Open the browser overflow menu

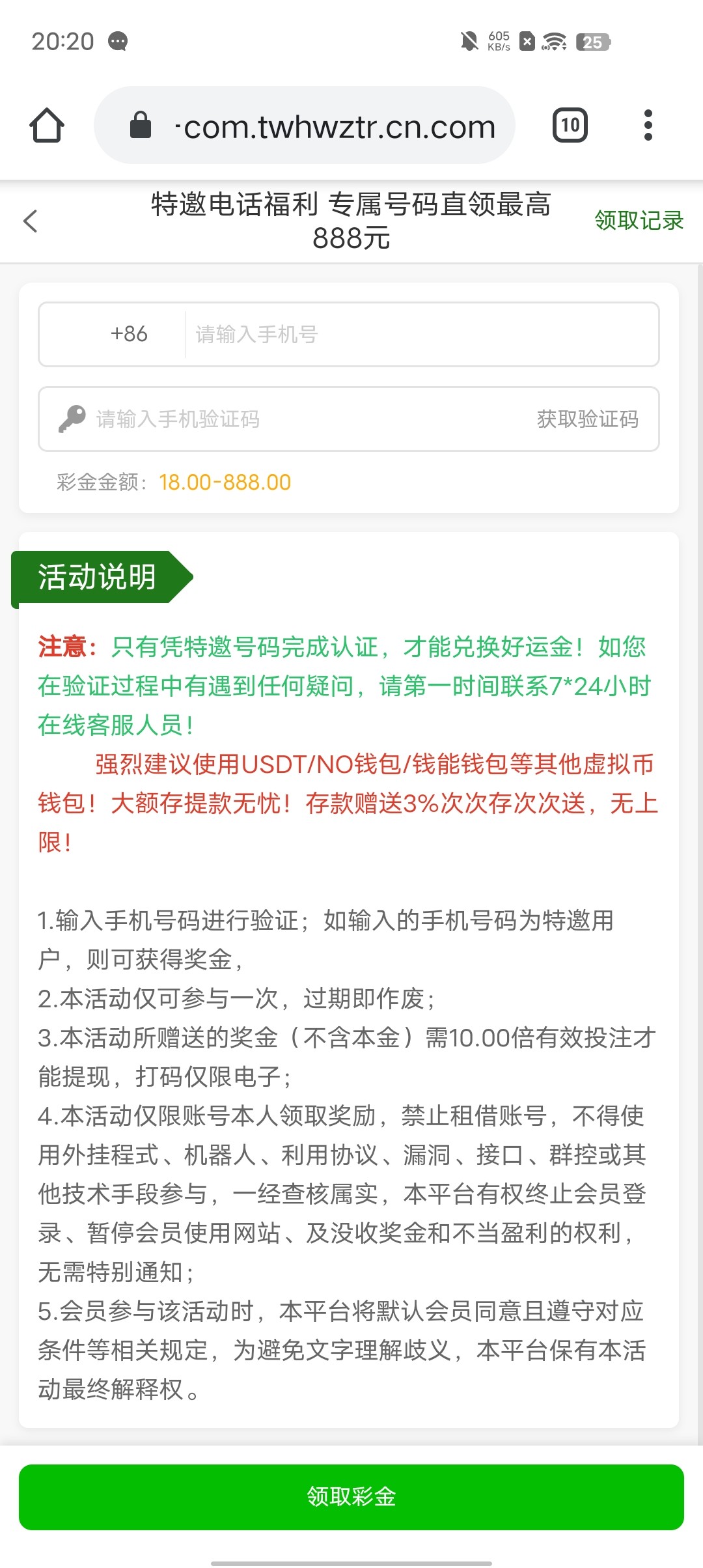tap(647, 125)
